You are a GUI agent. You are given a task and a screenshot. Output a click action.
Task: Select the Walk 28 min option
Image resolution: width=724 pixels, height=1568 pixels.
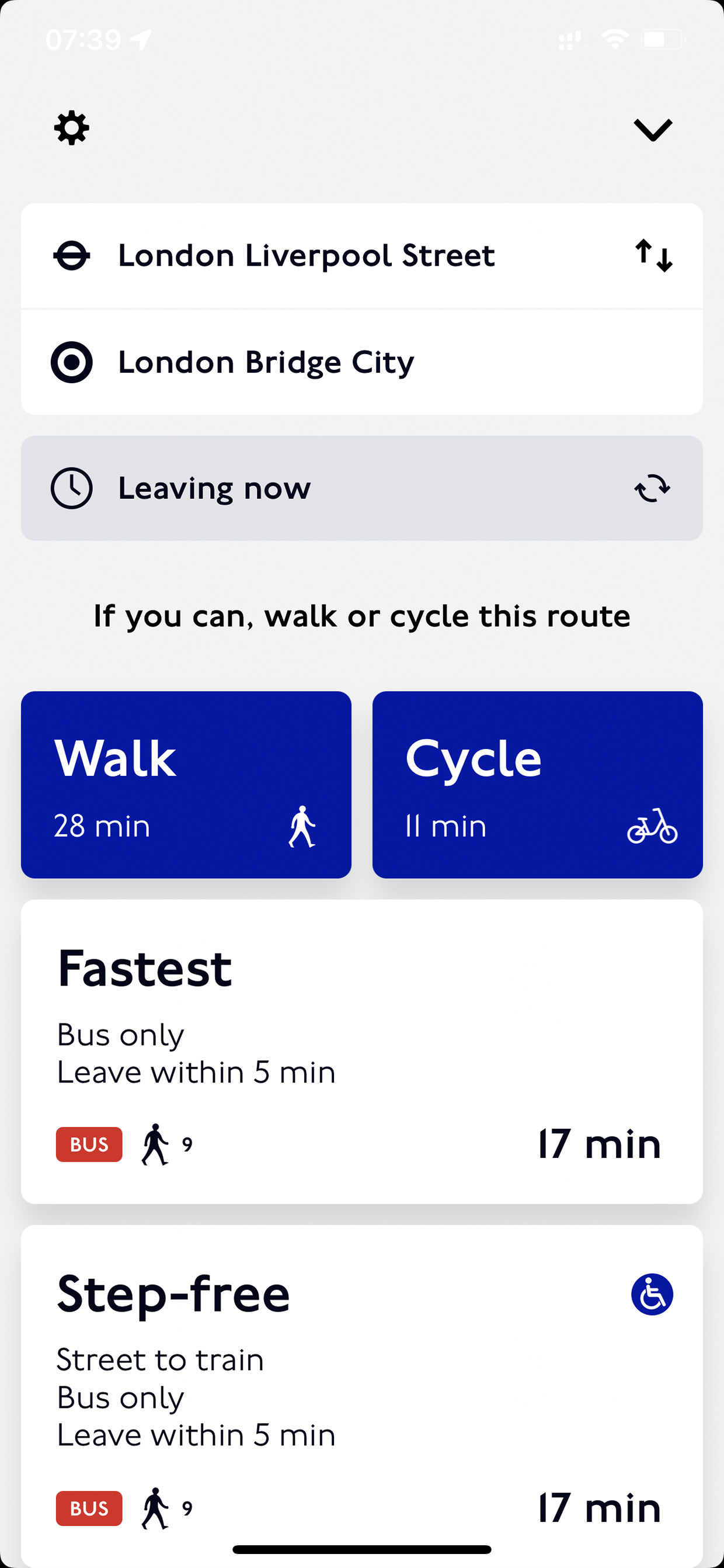186,785
